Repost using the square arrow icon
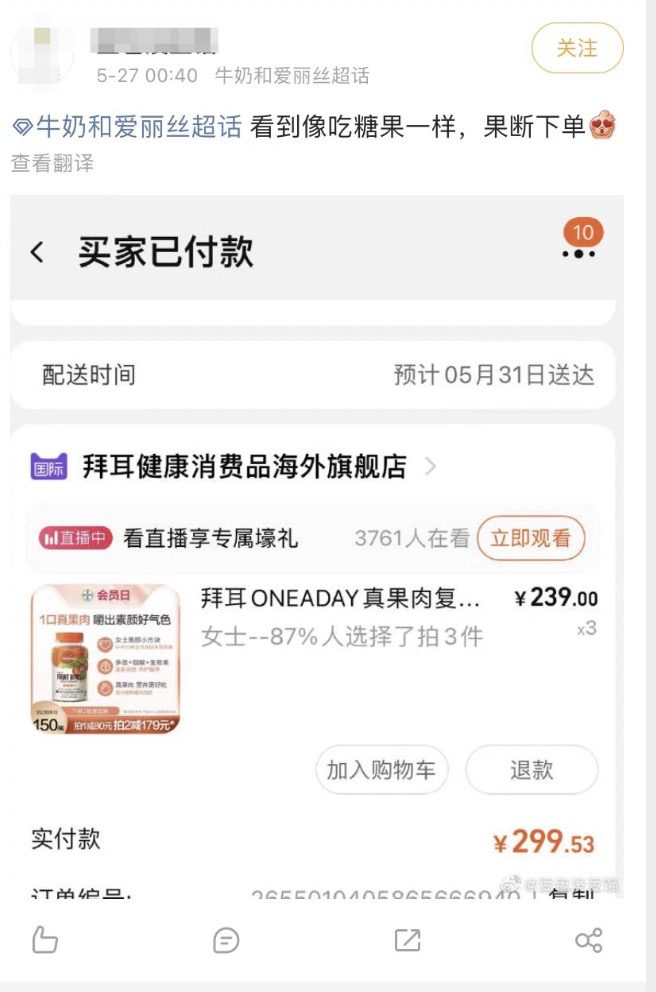This screenshot has height=992, width=656. (x=407, y=940)
